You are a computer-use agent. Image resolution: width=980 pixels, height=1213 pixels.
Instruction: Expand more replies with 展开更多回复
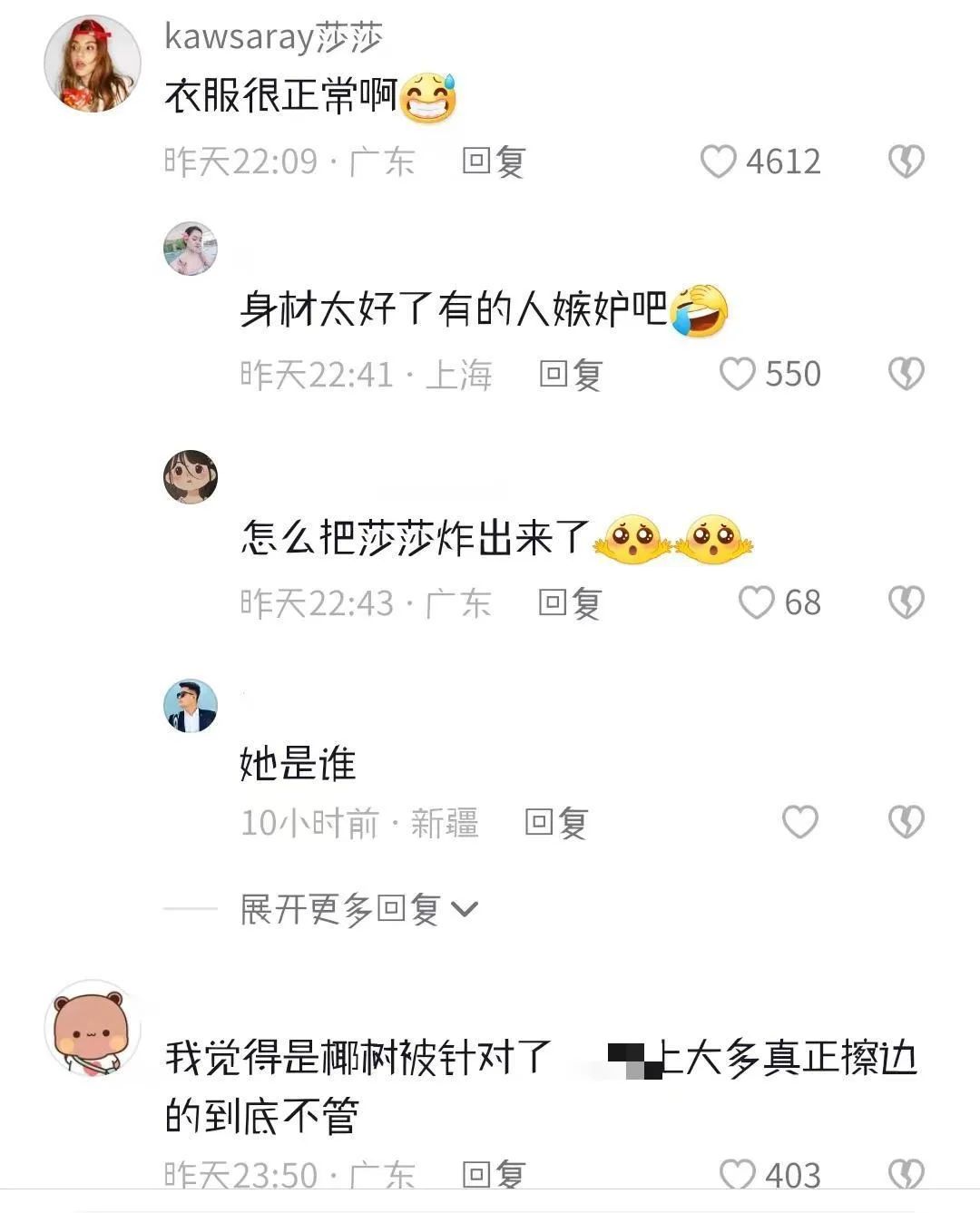(358, 908)
